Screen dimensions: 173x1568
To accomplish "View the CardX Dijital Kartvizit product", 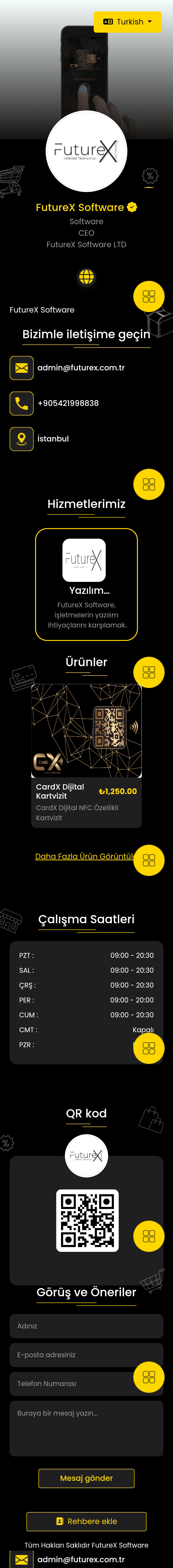I will (86, 755).
